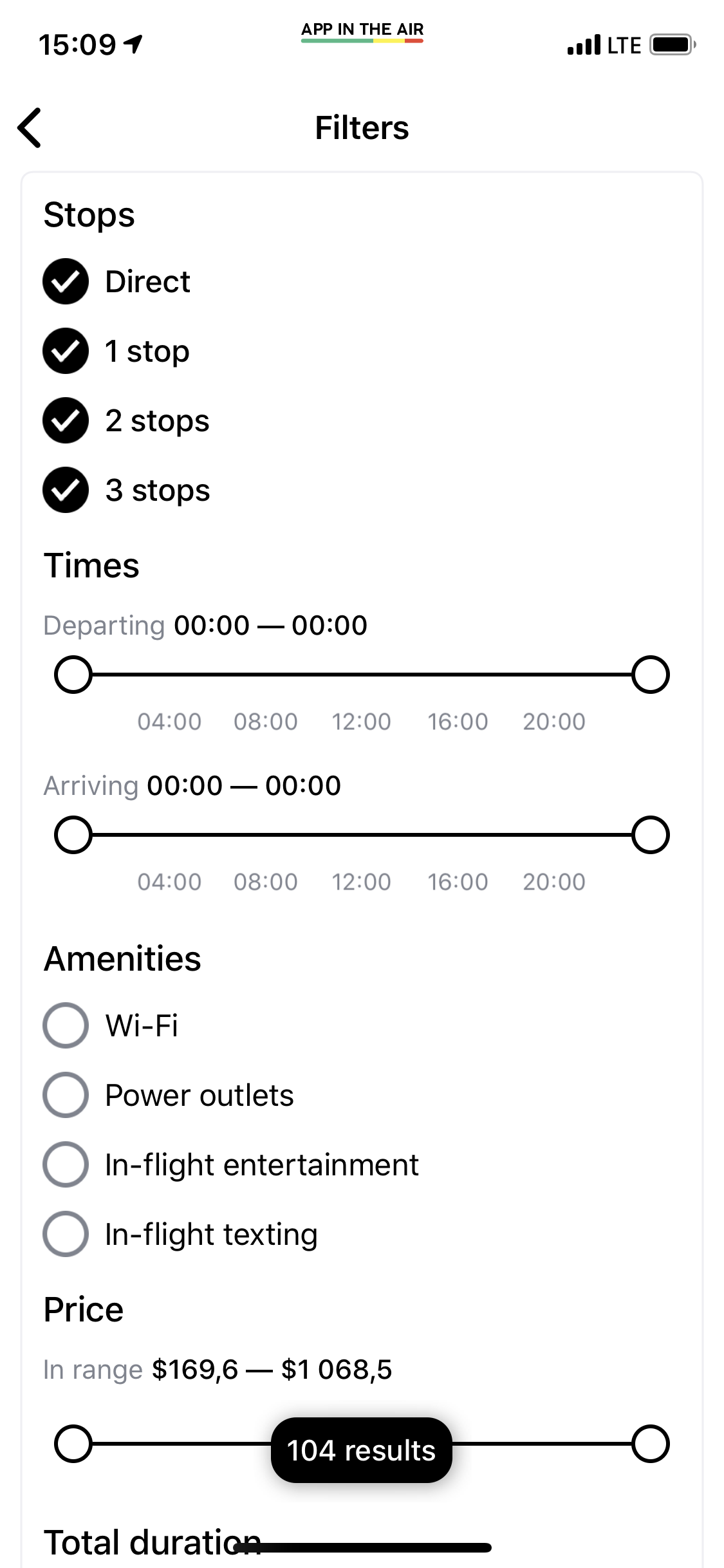724x1568 pixels.
Task: Deselect the 2 stops option
Action: coord(66,420)
